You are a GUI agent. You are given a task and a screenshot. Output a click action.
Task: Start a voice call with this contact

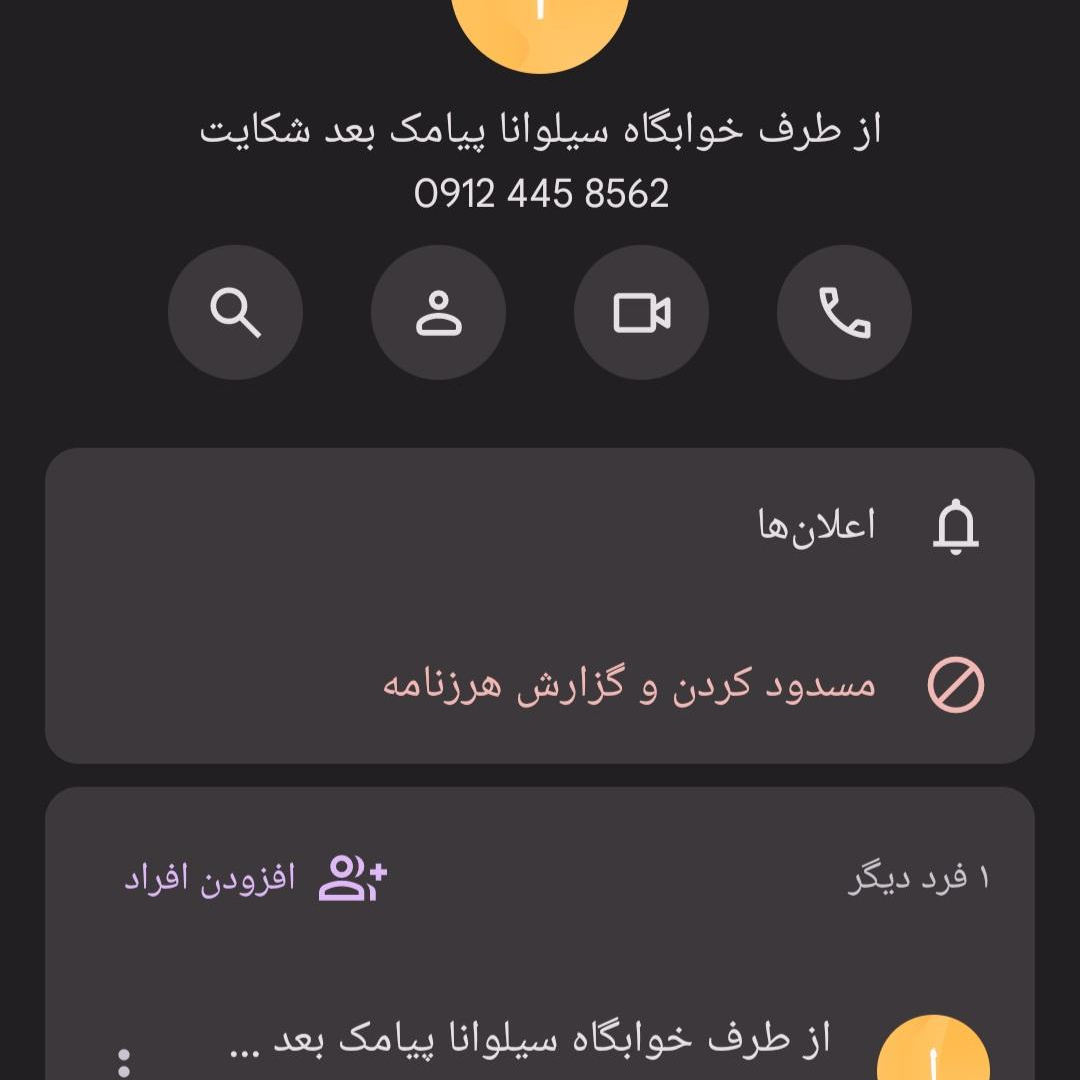[x=844, y=313]
